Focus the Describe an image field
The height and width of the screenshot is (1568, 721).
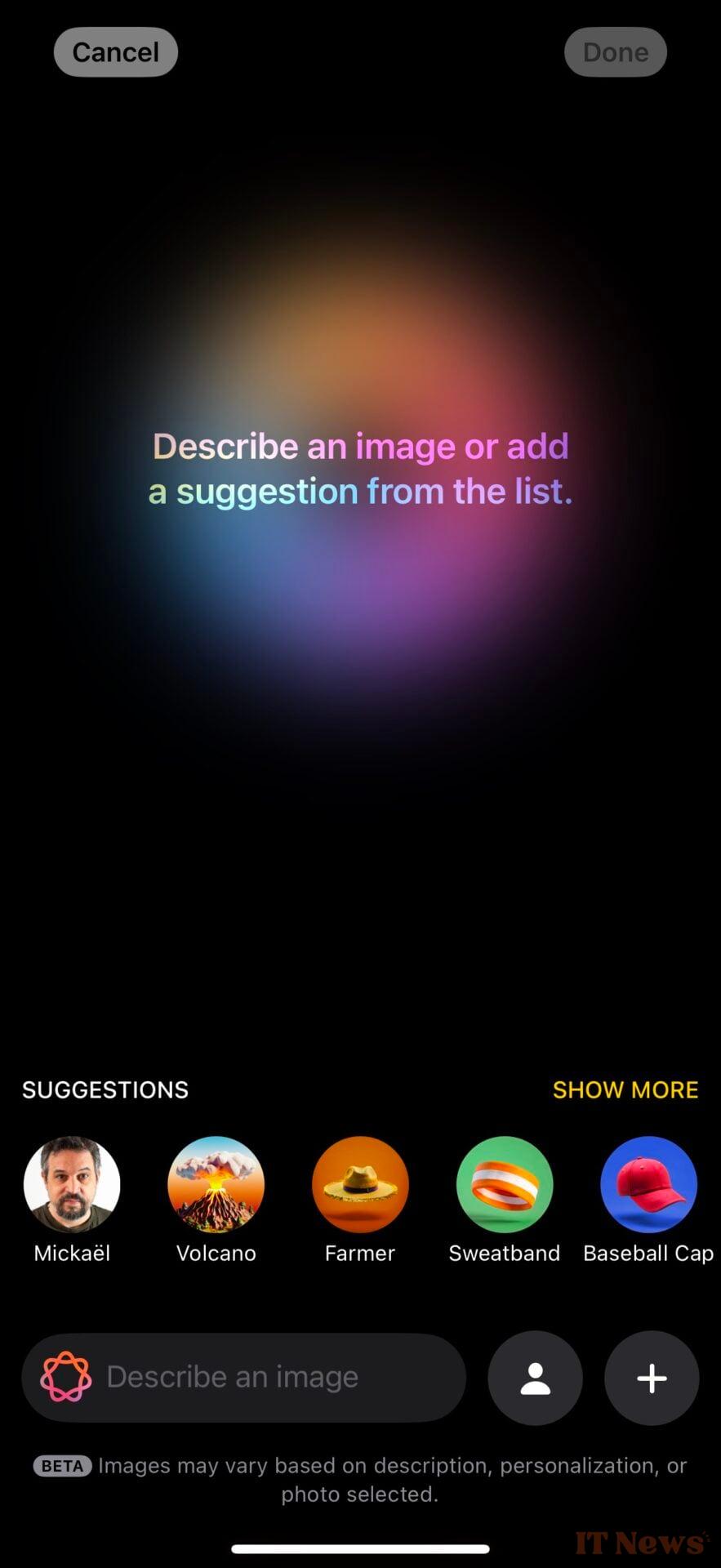point(245,1378)
